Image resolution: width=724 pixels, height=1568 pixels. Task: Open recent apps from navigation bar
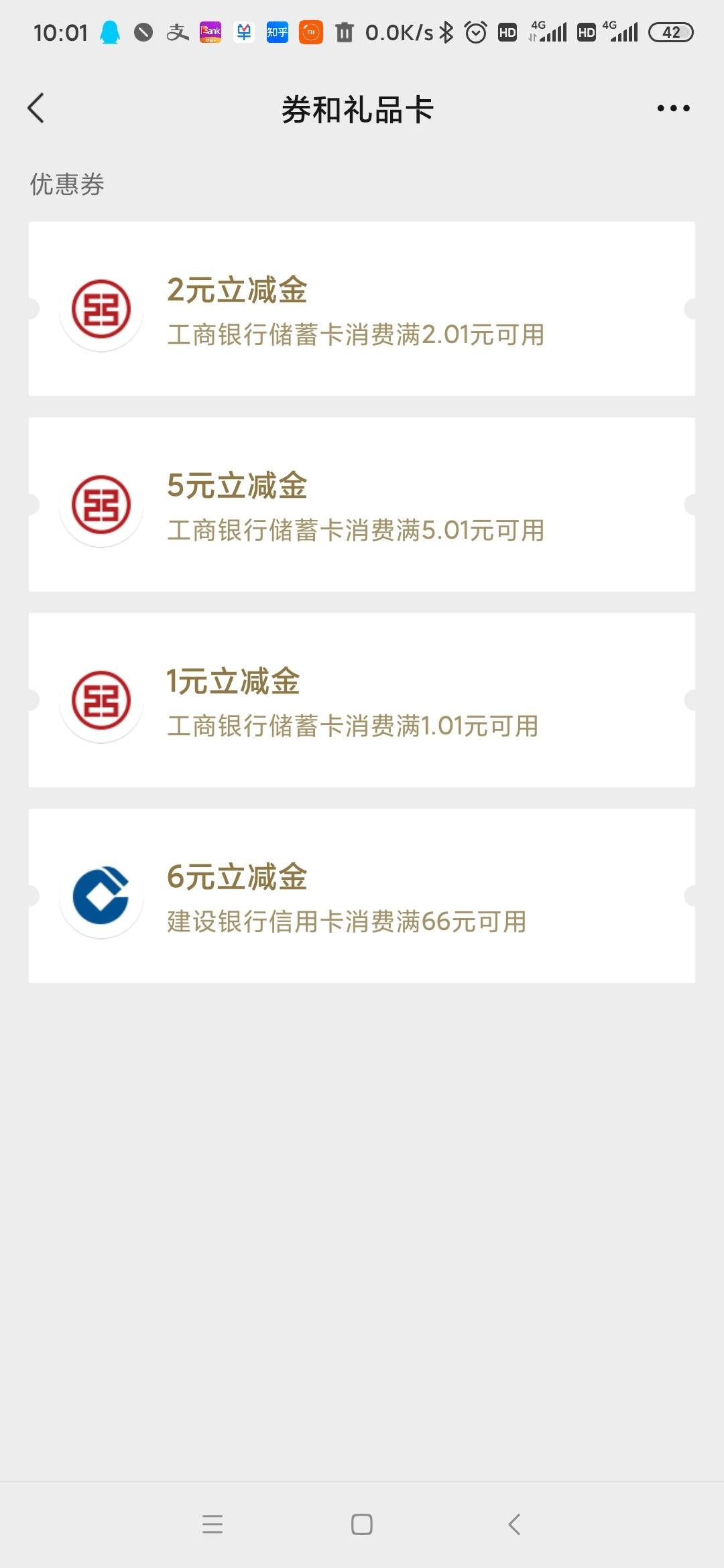(x=213, y=1524)
